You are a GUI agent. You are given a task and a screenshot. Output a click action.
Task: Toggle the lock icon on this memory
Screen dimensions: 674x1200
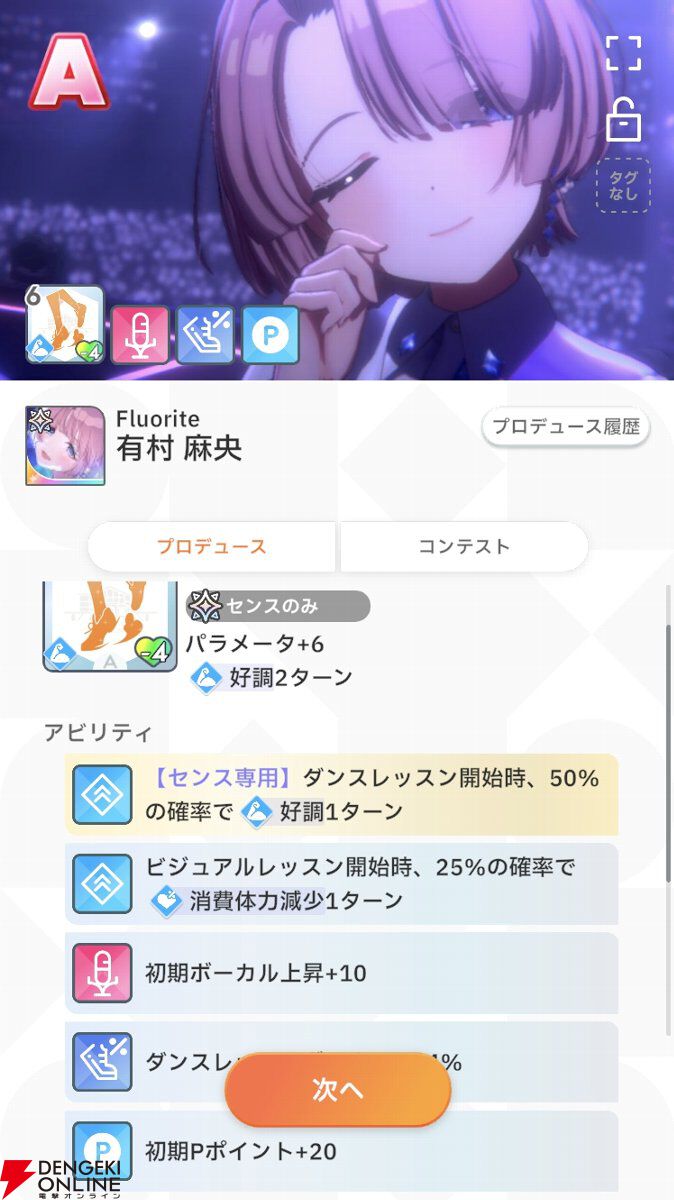[623, 121]
